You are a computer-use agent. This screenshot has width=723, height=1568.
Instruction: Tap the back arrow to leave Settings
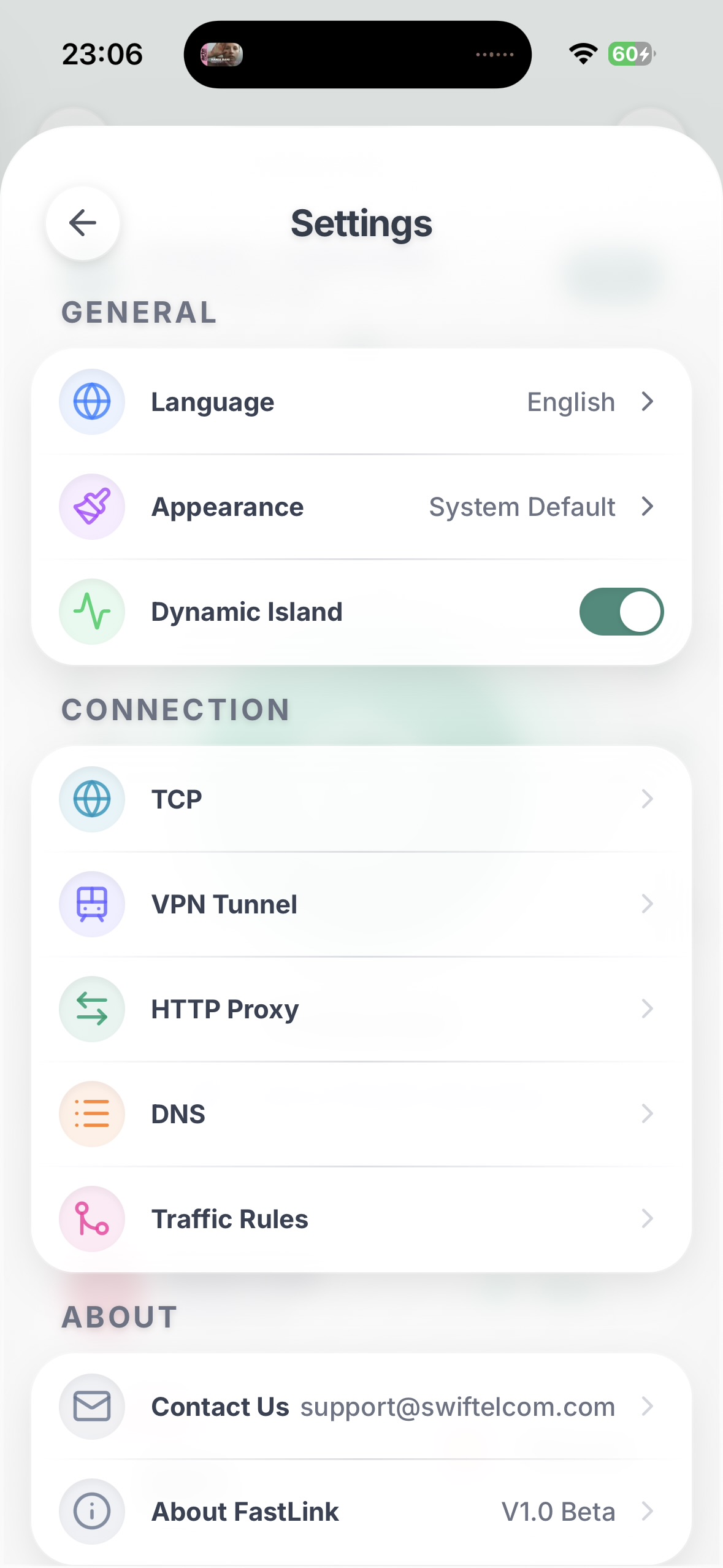click(x=82, y=223)
